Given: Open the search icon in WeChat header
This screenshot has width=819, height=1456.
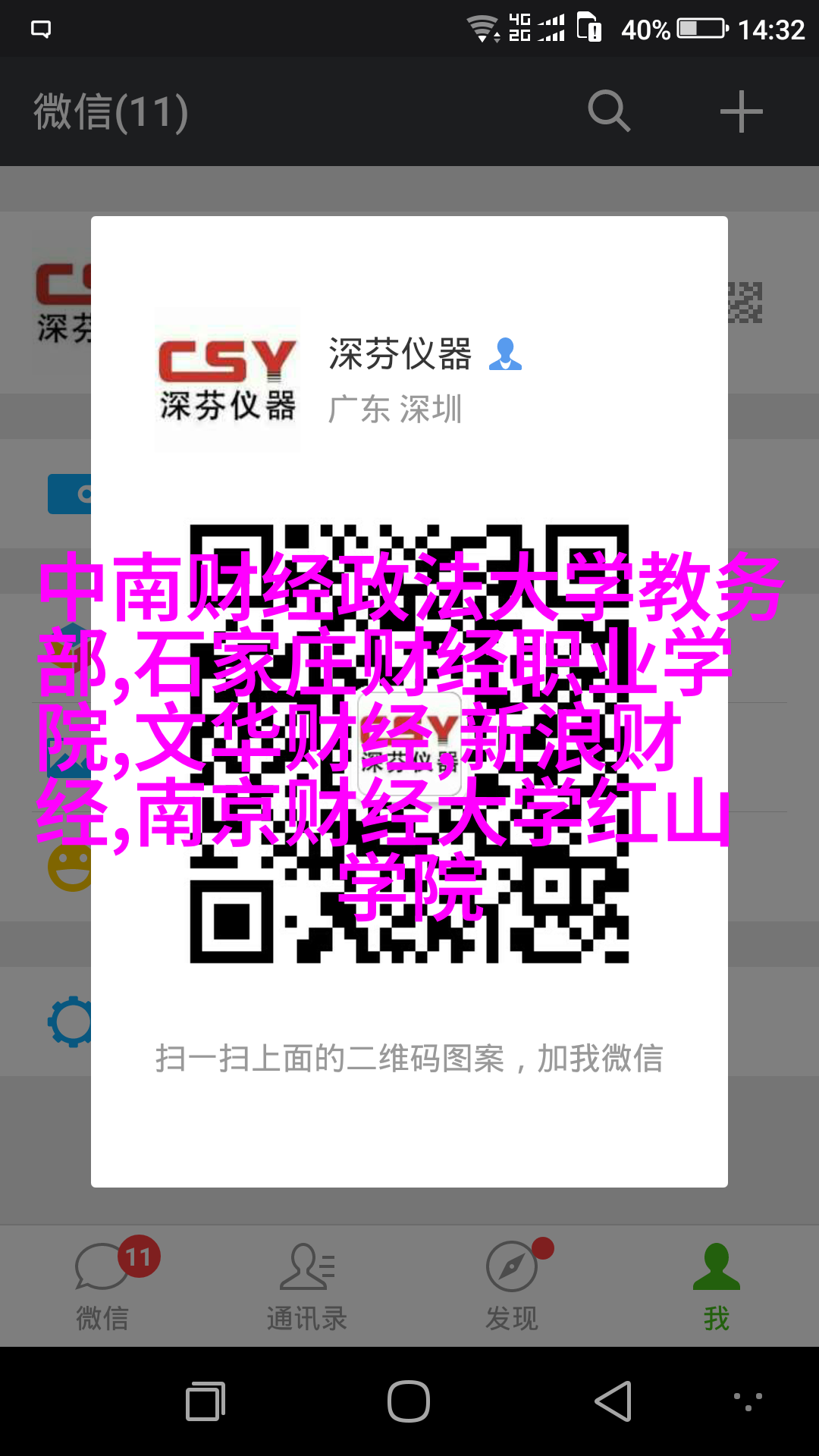Looking at the screenshot, I should (609, 111).
